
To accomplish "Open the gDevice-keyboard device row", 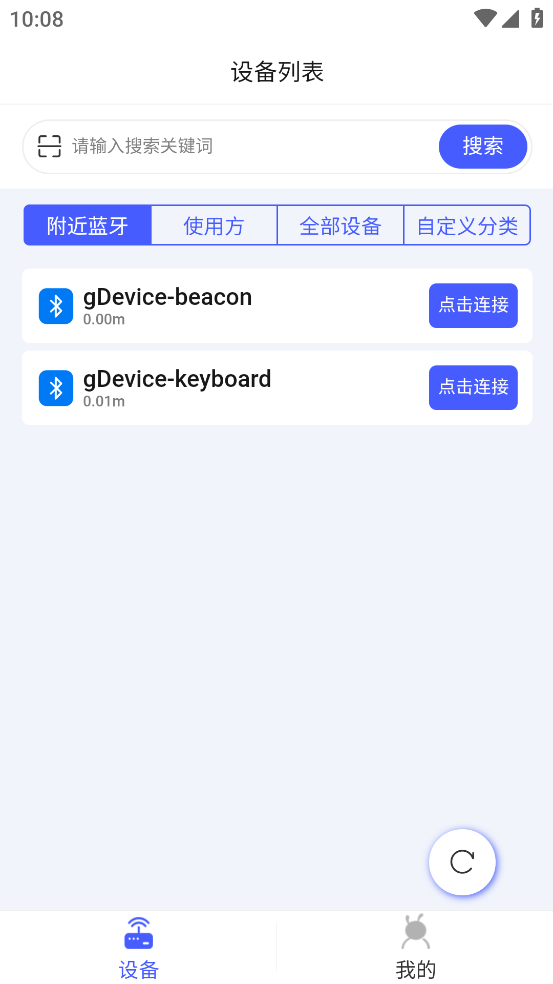I will 277,388.
